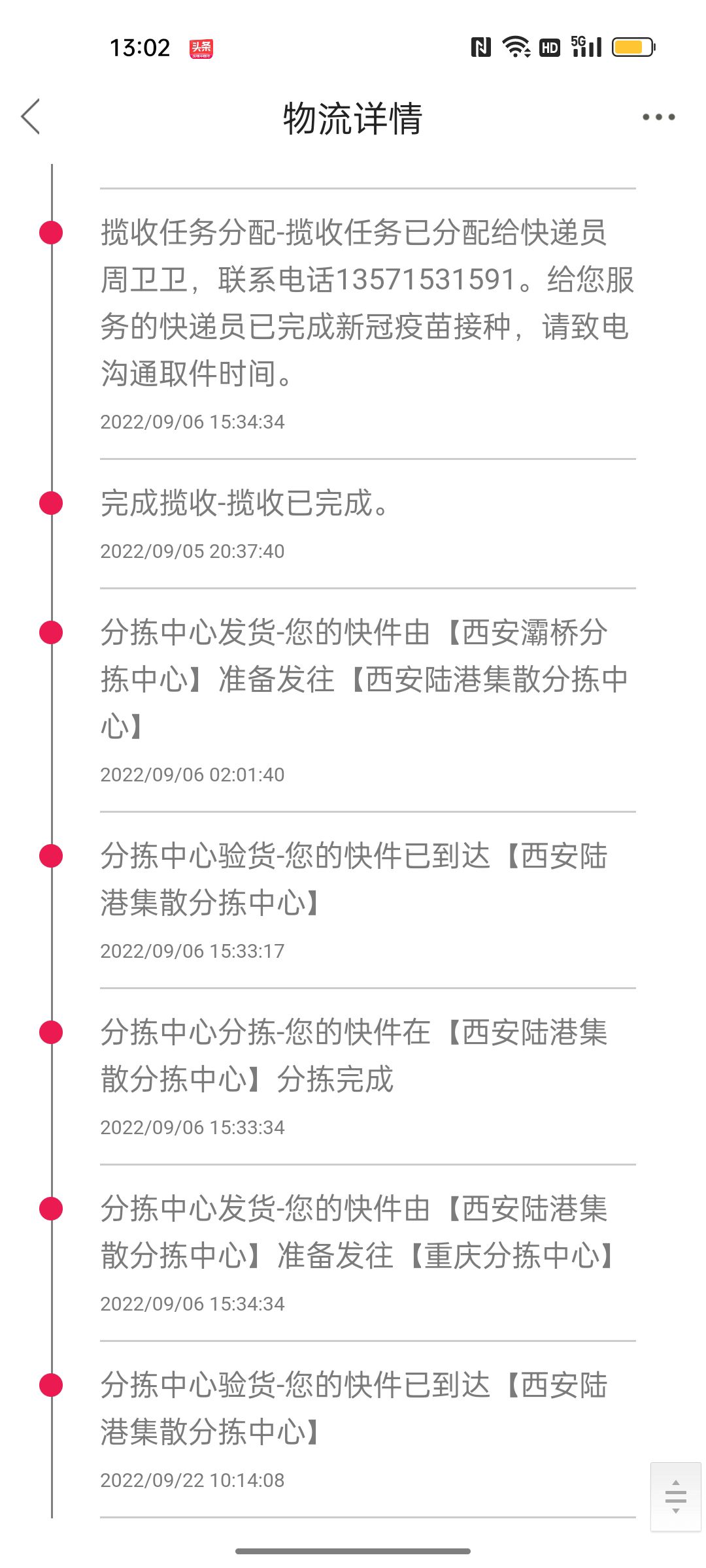Image resolution: width=706 pixels, height=1568 pixels.
Task: Tap the scroll handle at bottom right
Action: (676, 1496)
